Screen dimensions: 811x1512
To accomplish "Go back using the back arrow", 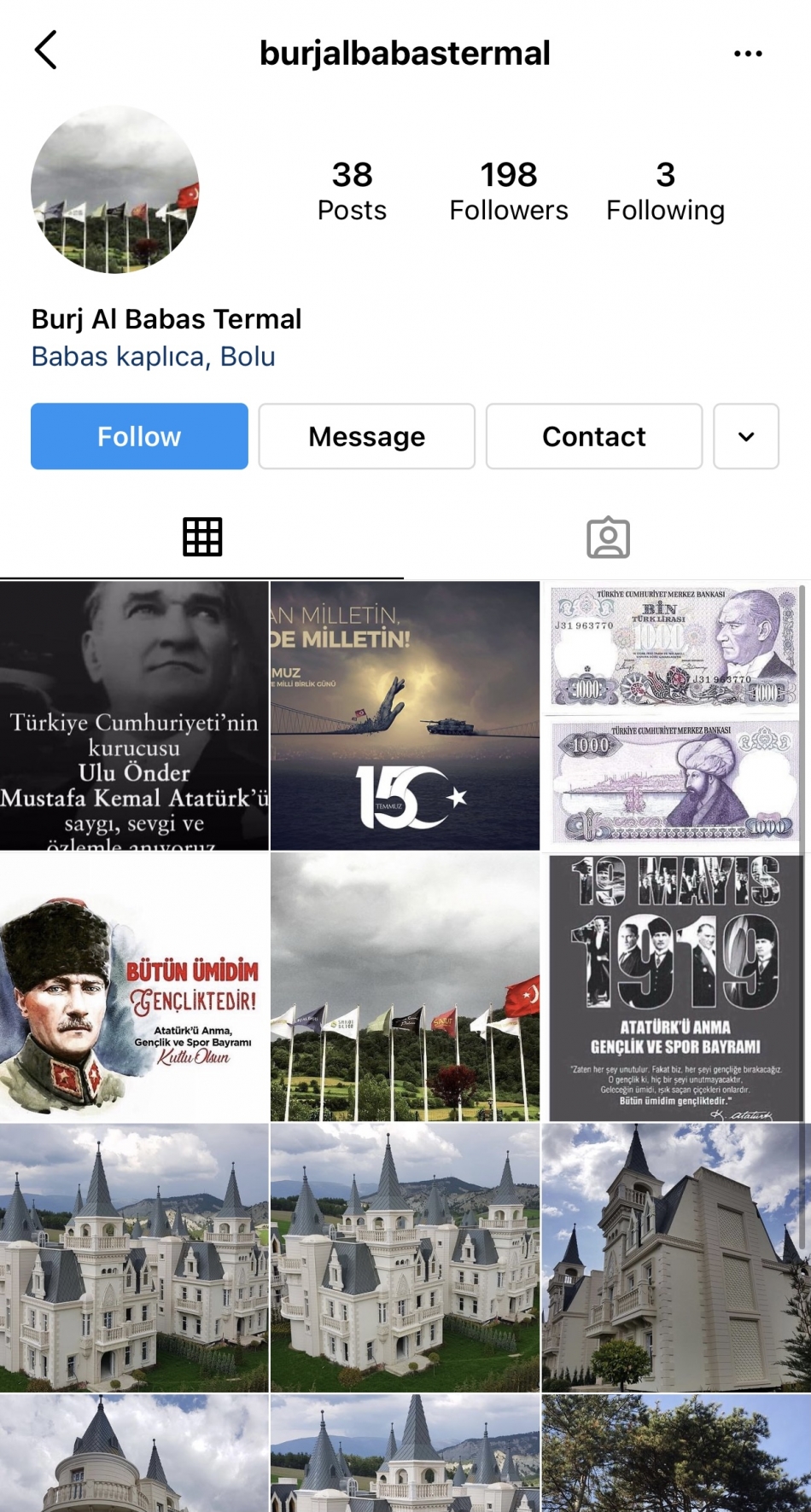I will point(46,50).
